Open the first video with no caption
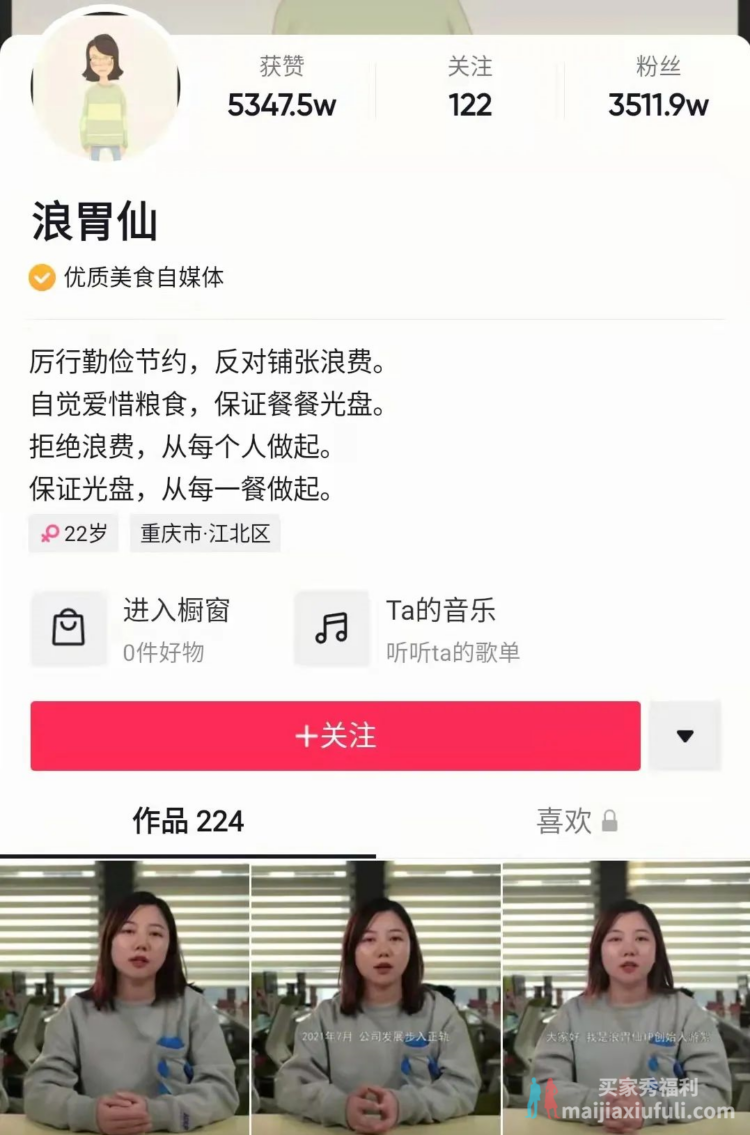Image resolution: width=750 pixels, height=1135 pixels. [x=124, y=995]
